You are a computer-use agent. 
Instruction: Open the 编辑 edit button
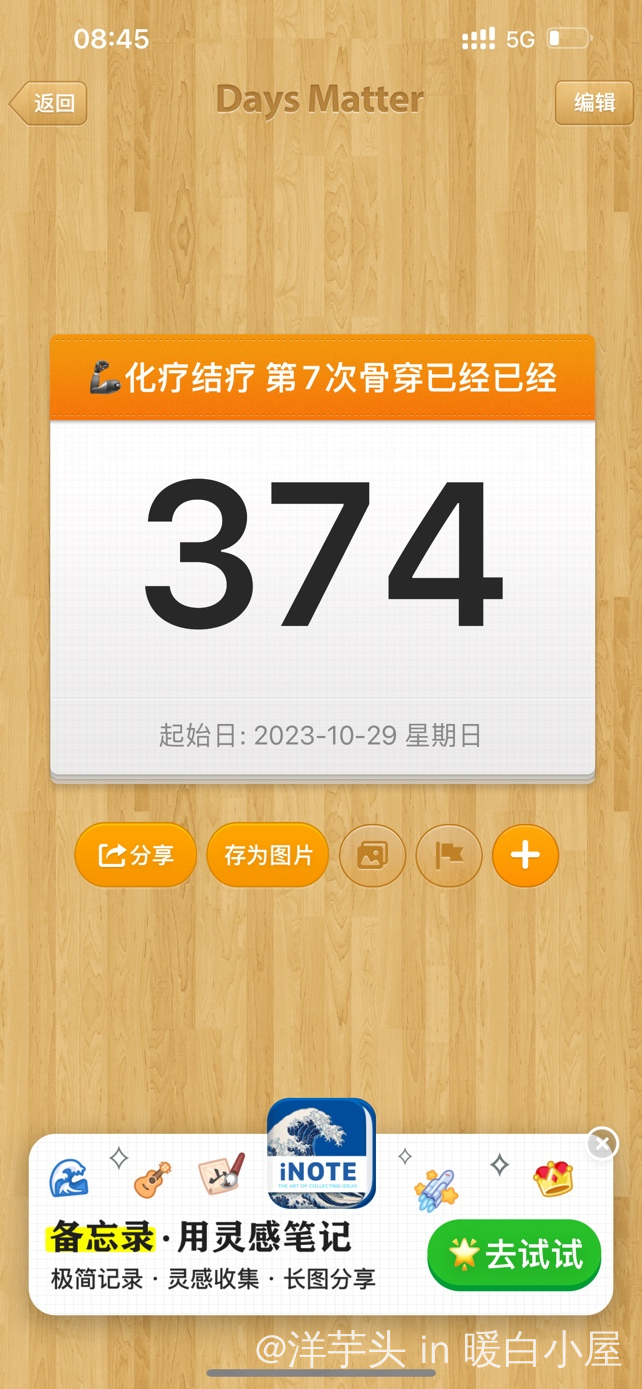(594, 103)
